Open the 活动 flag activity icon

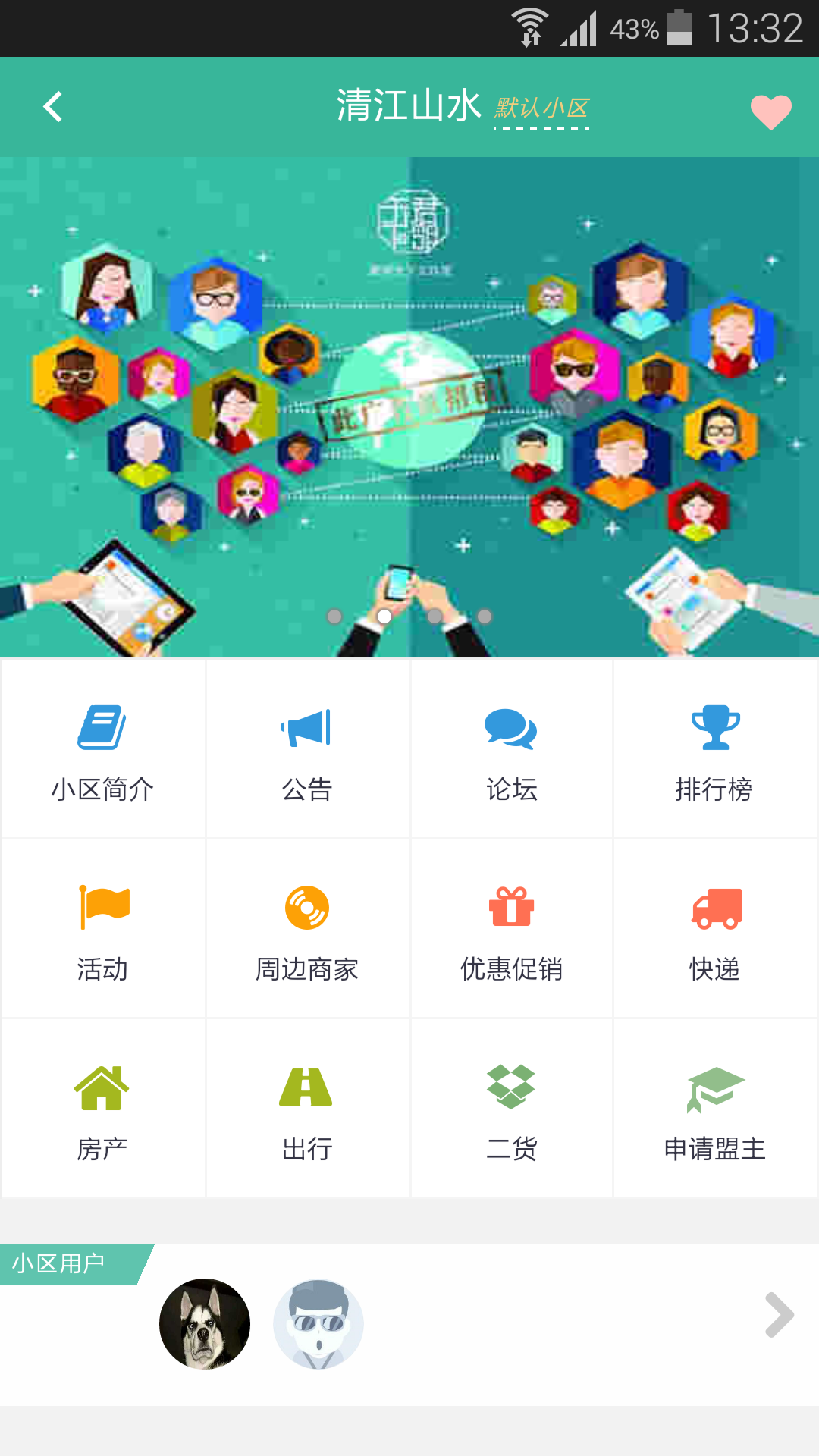pos(102,908)
